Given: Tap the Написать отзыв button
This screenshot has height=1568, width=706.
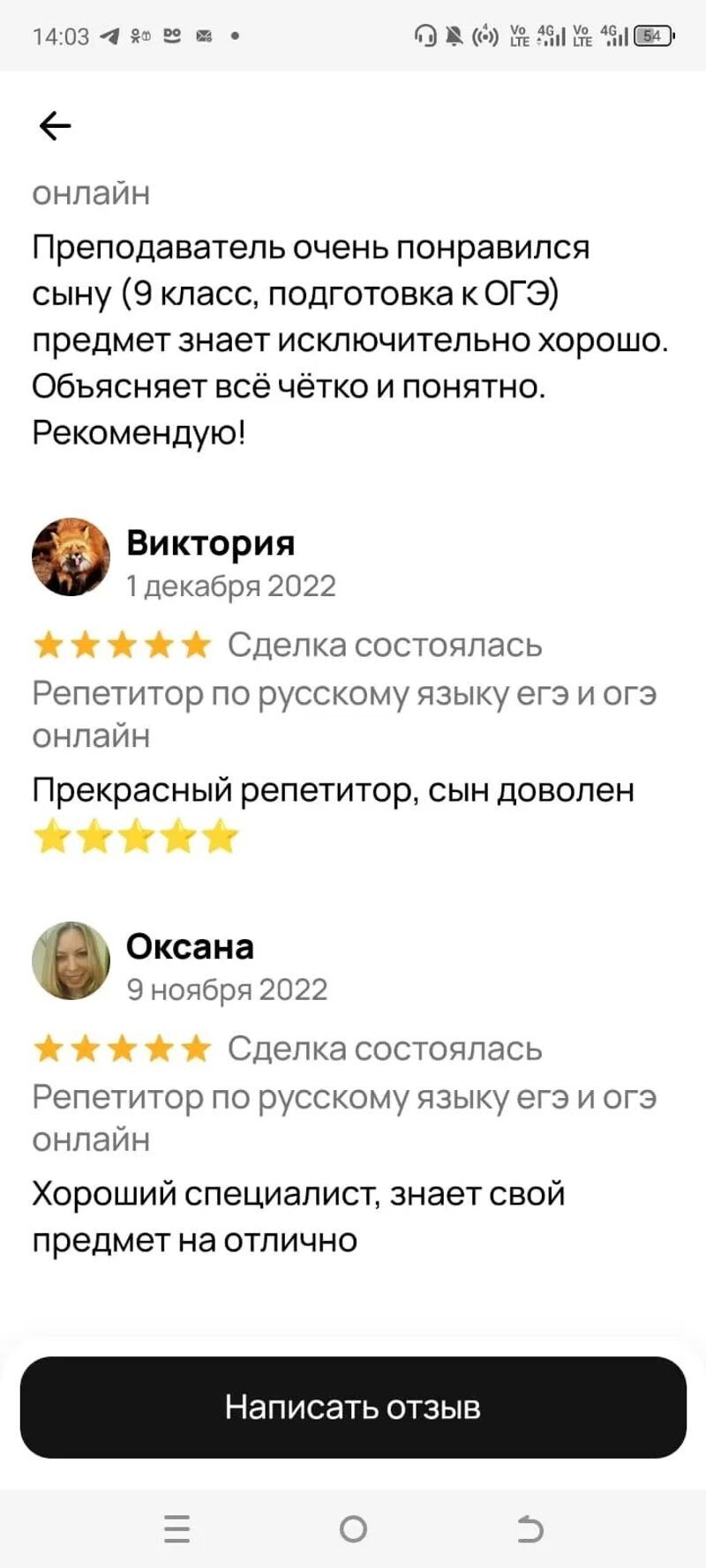Looking at the screenshot, I should (x=353, y=1407).
